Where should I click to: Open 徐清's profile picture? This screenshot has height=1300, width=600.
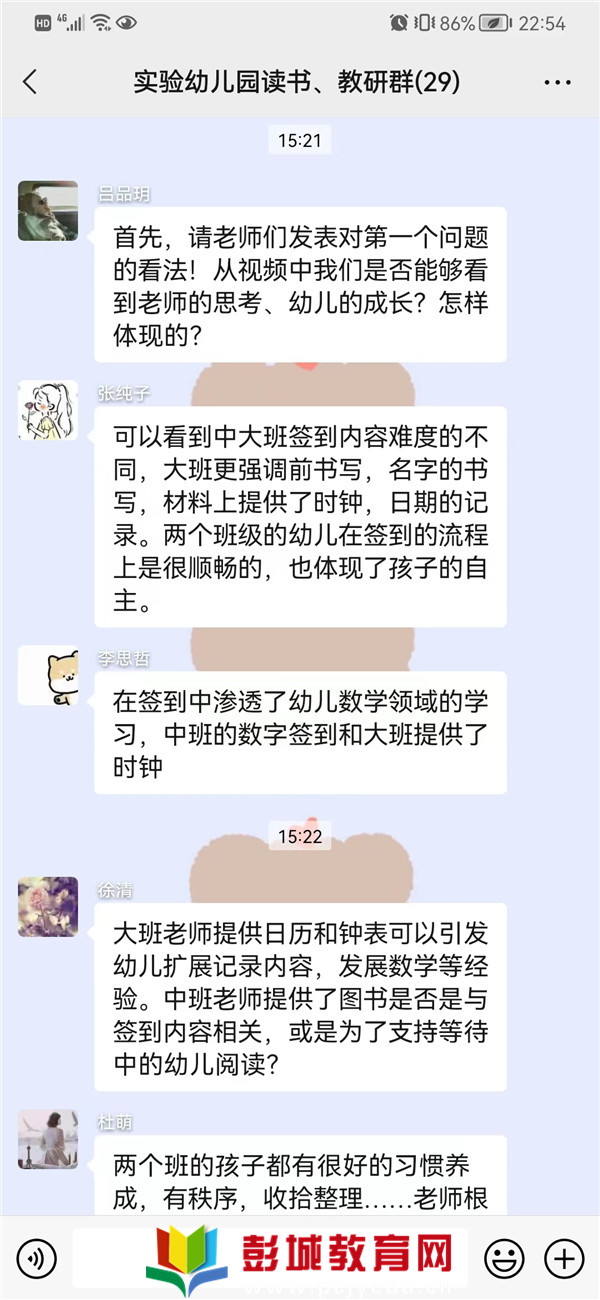point(48,907)
